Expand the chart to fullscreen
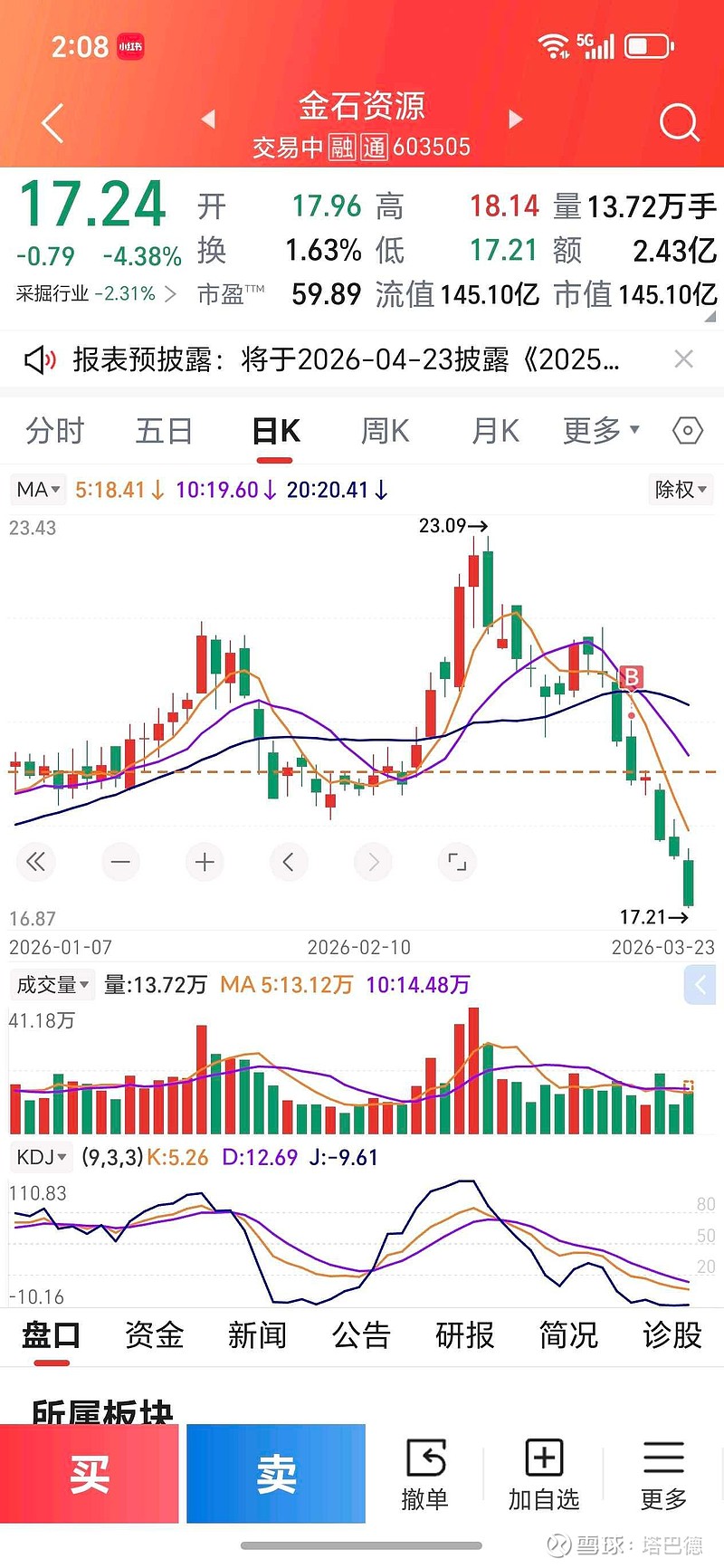Image resolution: width=724 pixels, height=1568 pixels. 457,862
